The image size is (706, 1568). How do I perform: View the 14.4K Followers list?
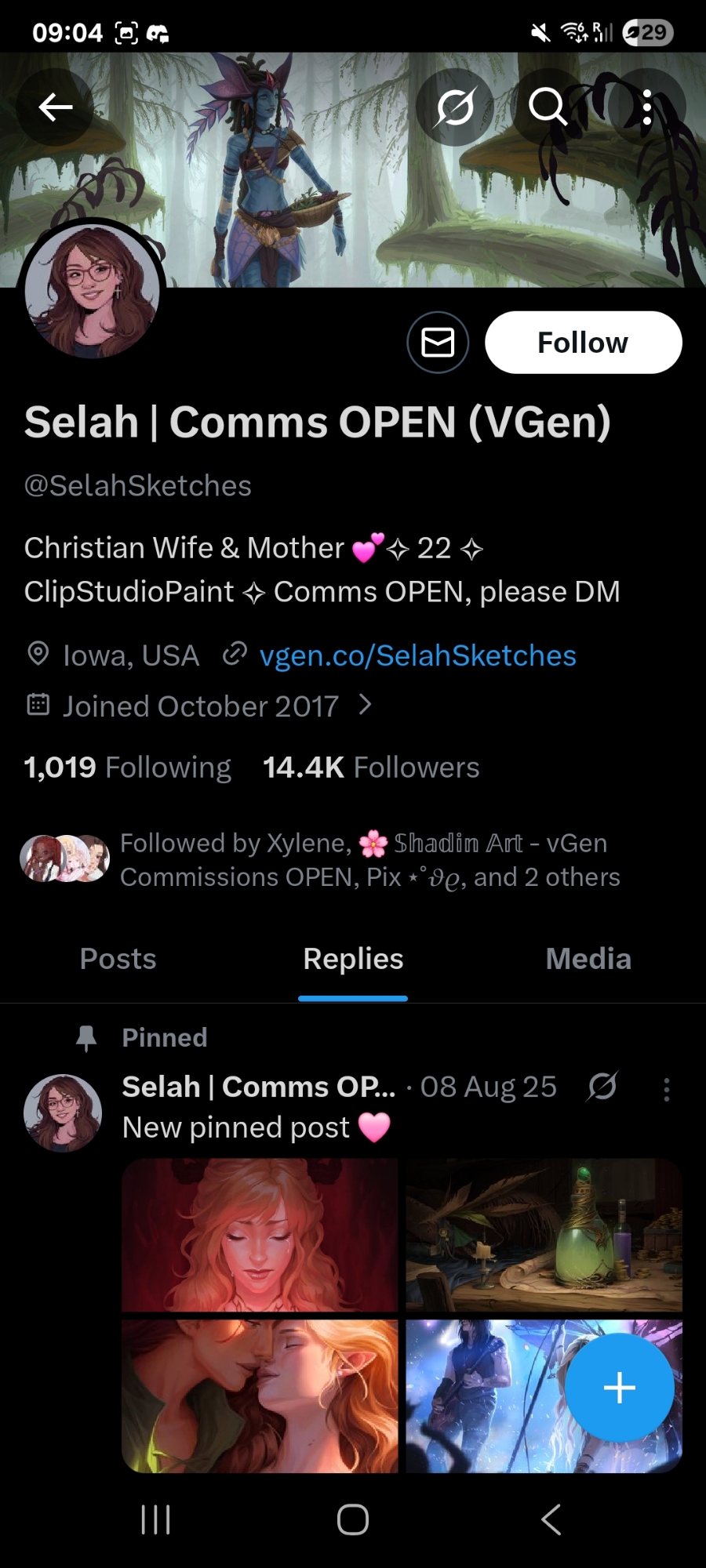coord(371,768)
